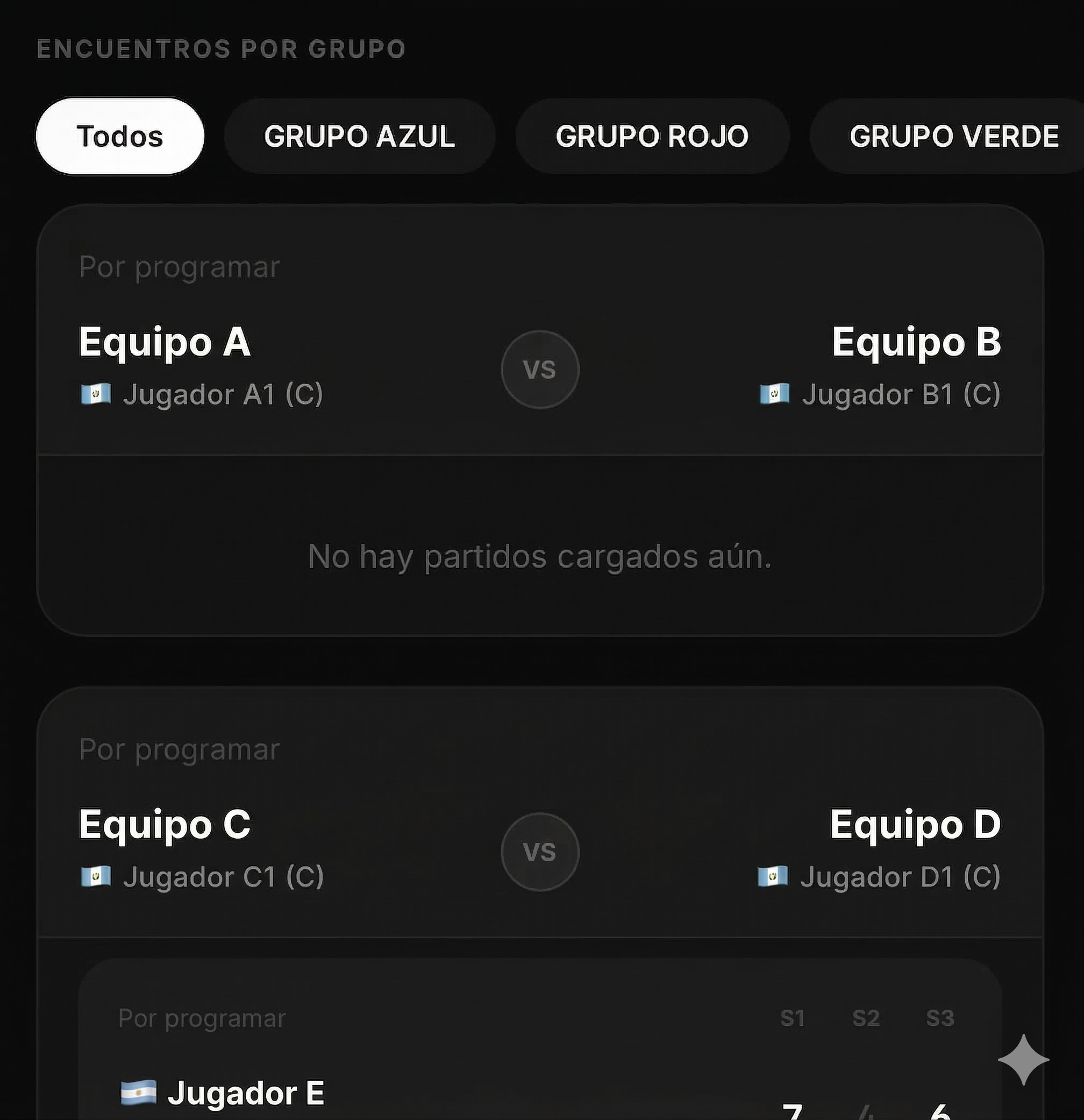1084x1120 pixels.
Task: Click the Guatemala flag next to Jugador C1
Action: tap(95, 876)
